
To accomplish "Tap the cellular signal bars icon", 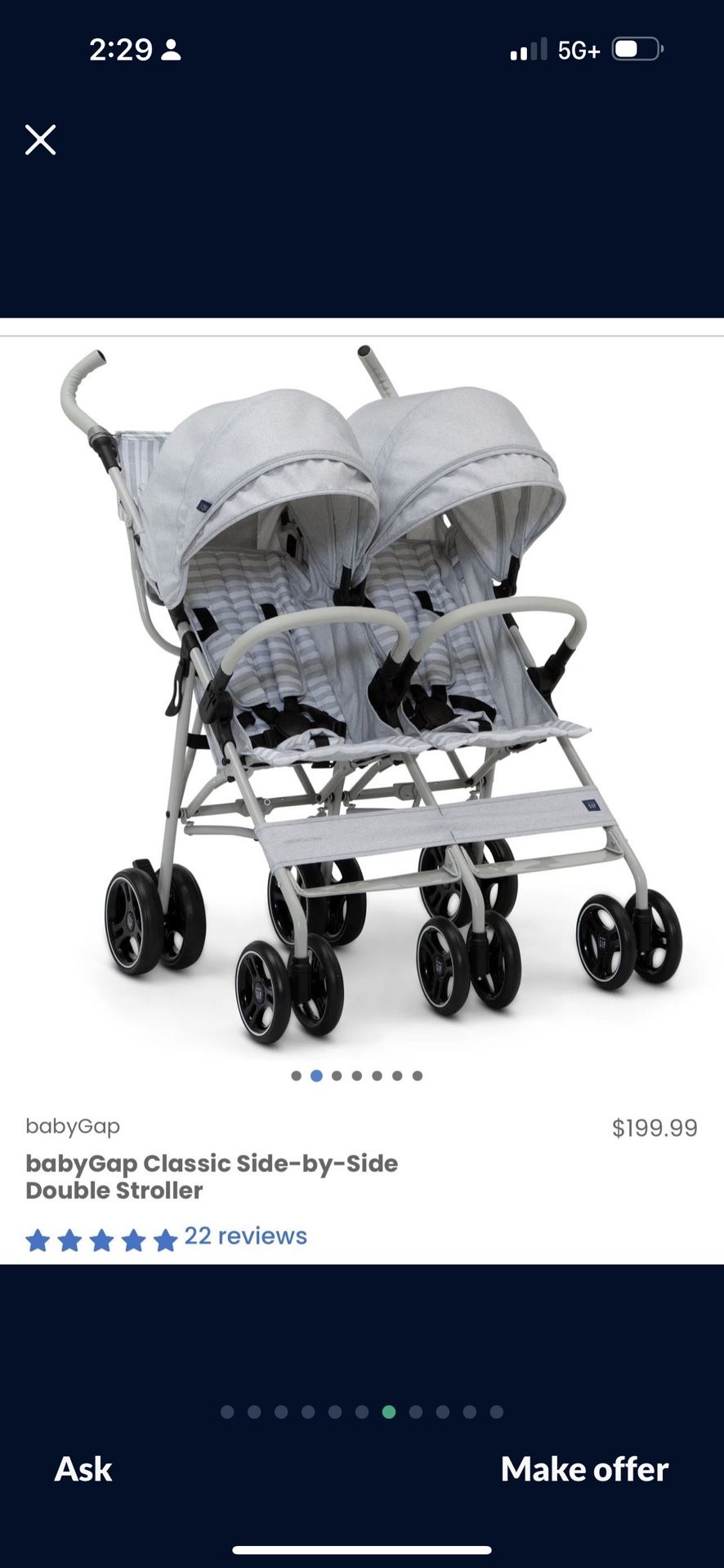I will pyautogui.click(x=528, y=51).
